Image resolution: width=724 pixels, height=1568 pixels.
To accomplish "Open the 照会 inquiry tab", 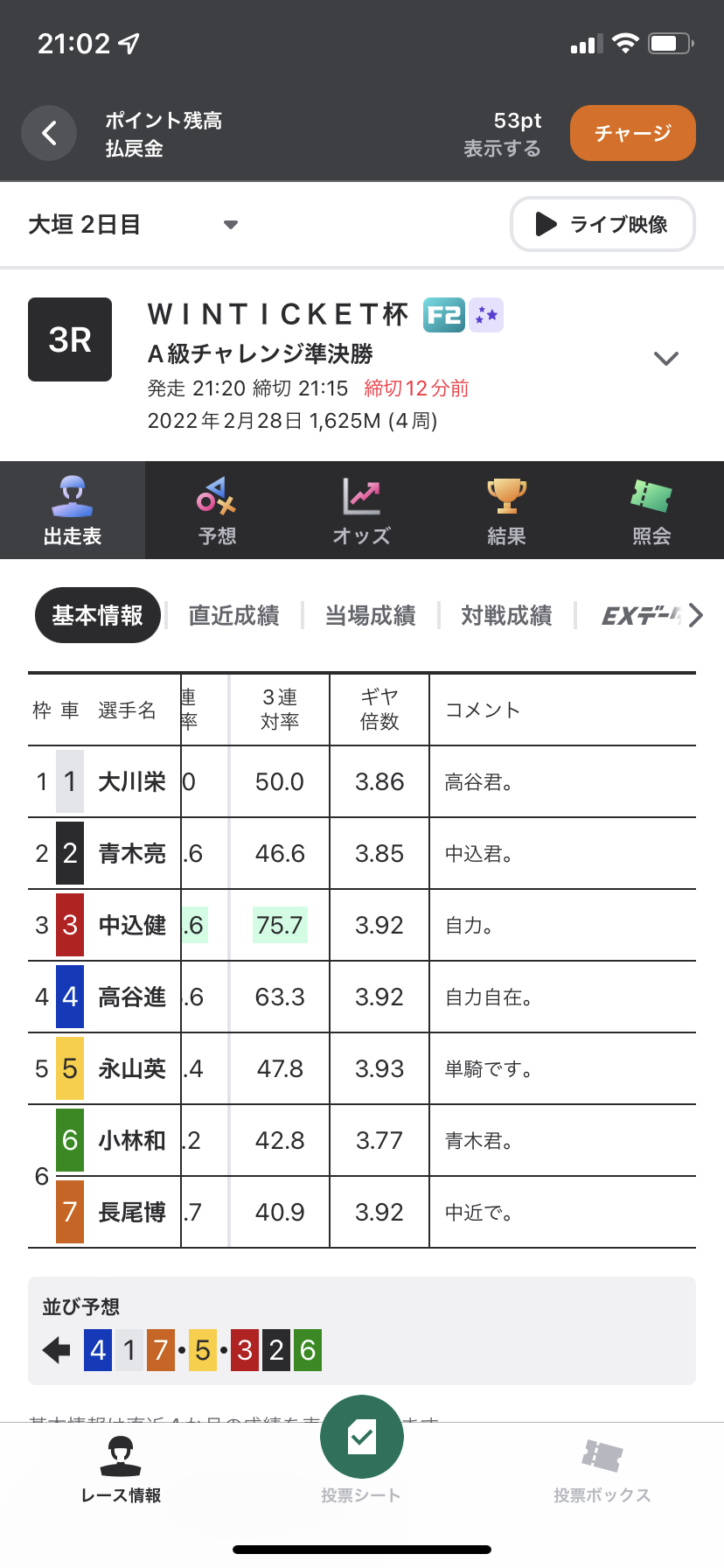I will 651,511.
